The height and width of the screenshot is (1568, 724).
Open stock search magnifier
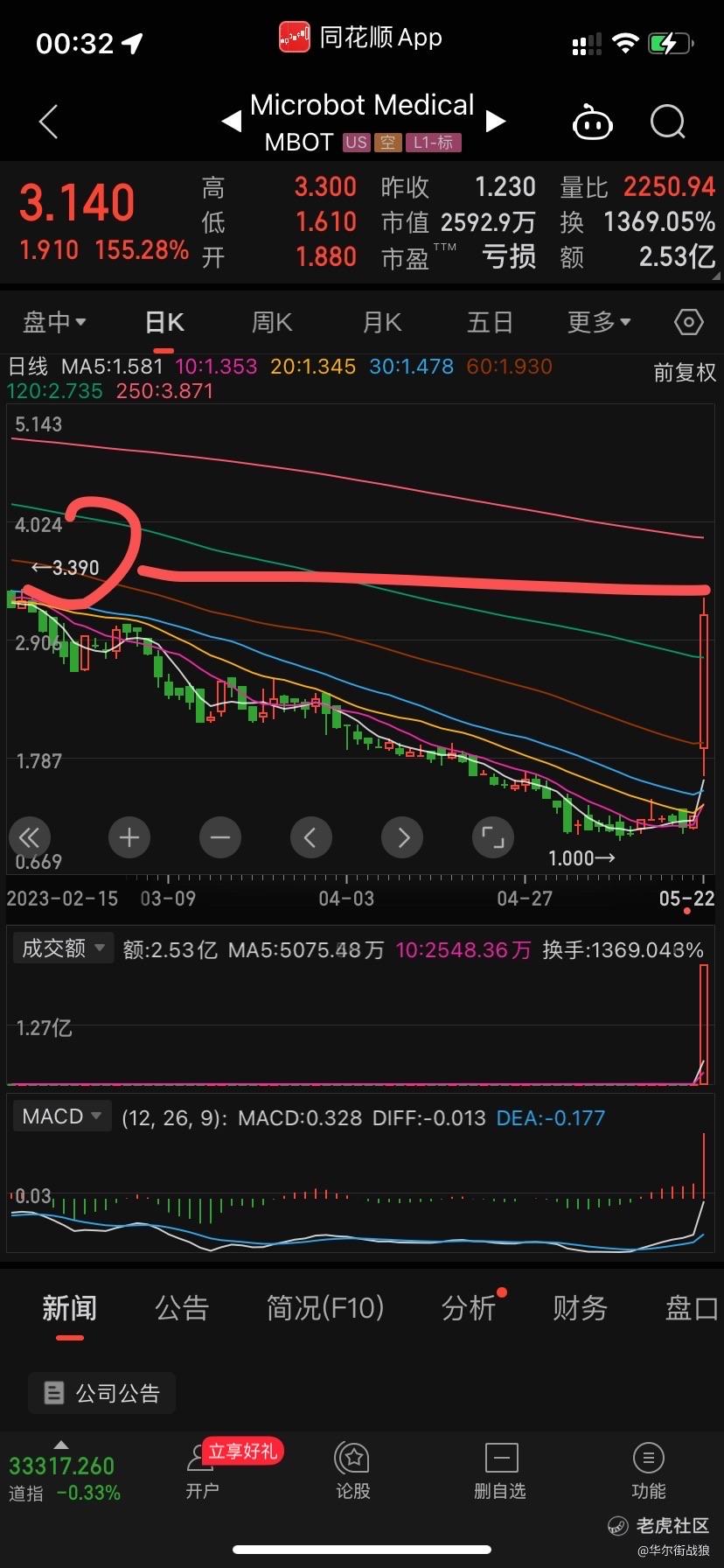tap(668, 122)
